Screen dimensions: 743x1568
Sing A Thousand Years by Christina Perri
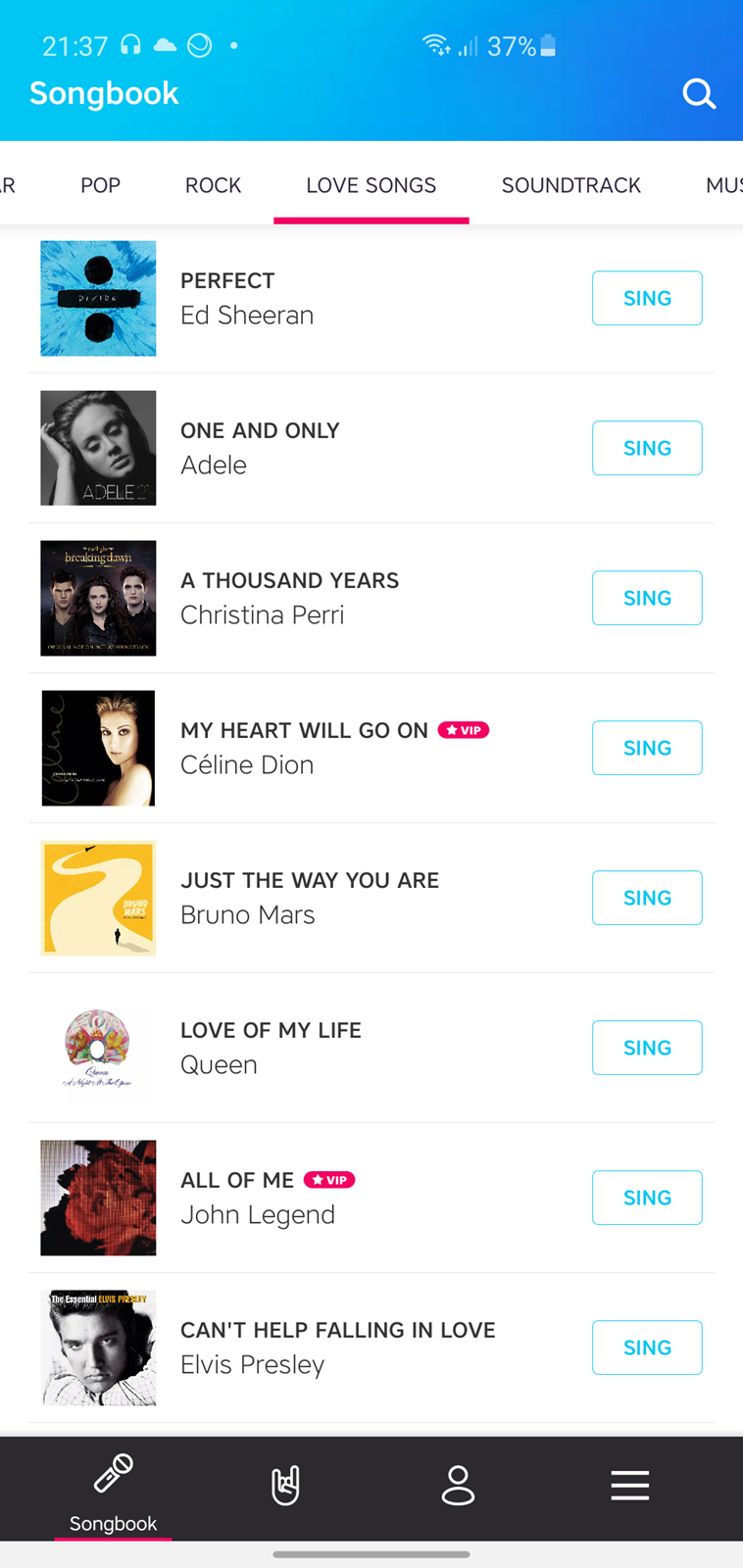[x=647, y=598]
